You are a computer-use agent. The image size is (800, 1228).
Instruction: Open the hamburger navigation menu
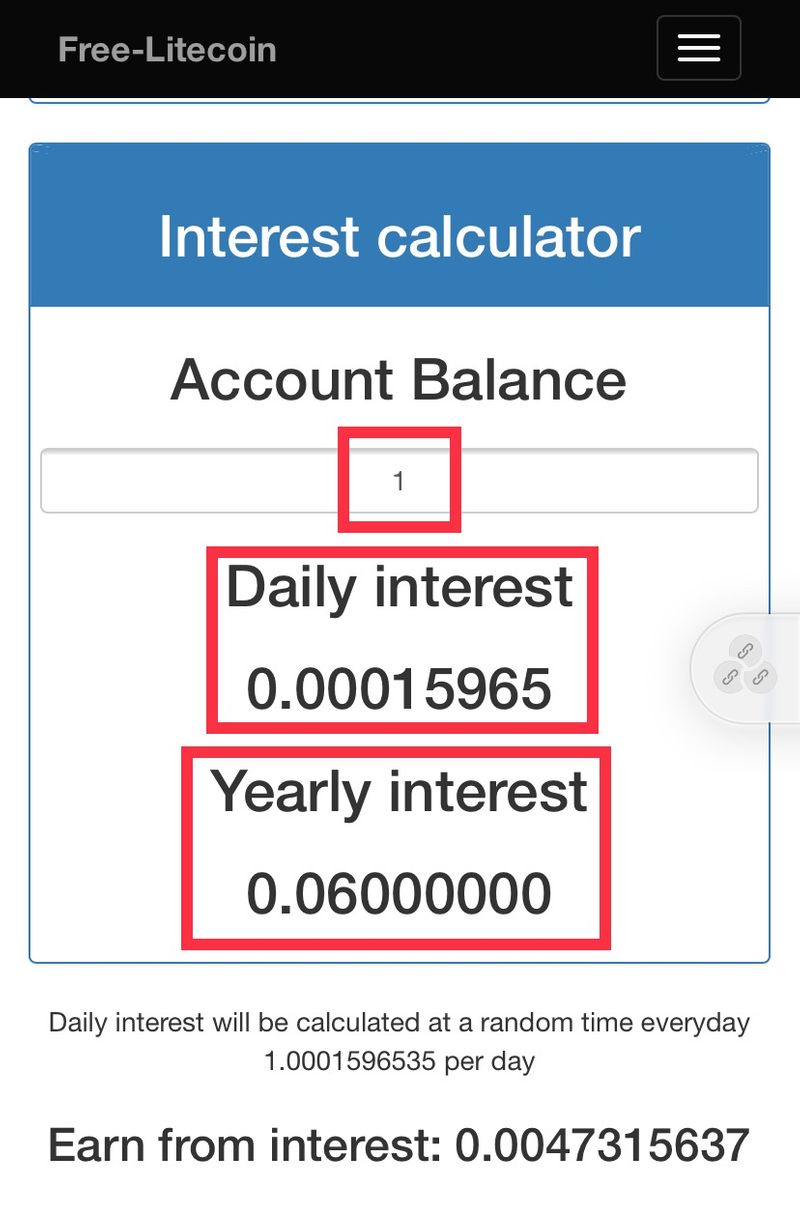[x=698, y=48]
